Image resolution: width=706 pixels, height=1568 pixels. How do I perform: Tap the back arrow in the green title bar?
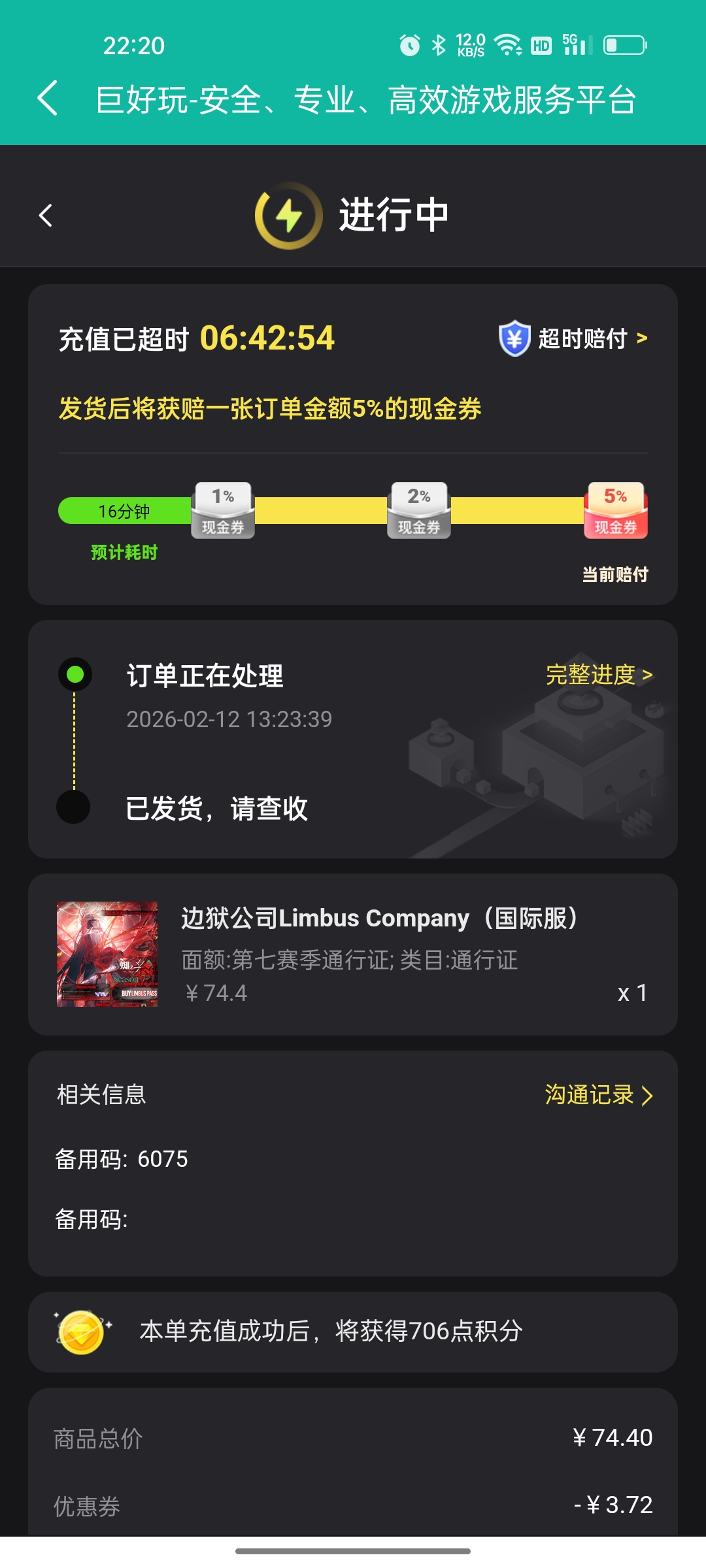click(x=48, y=99)
